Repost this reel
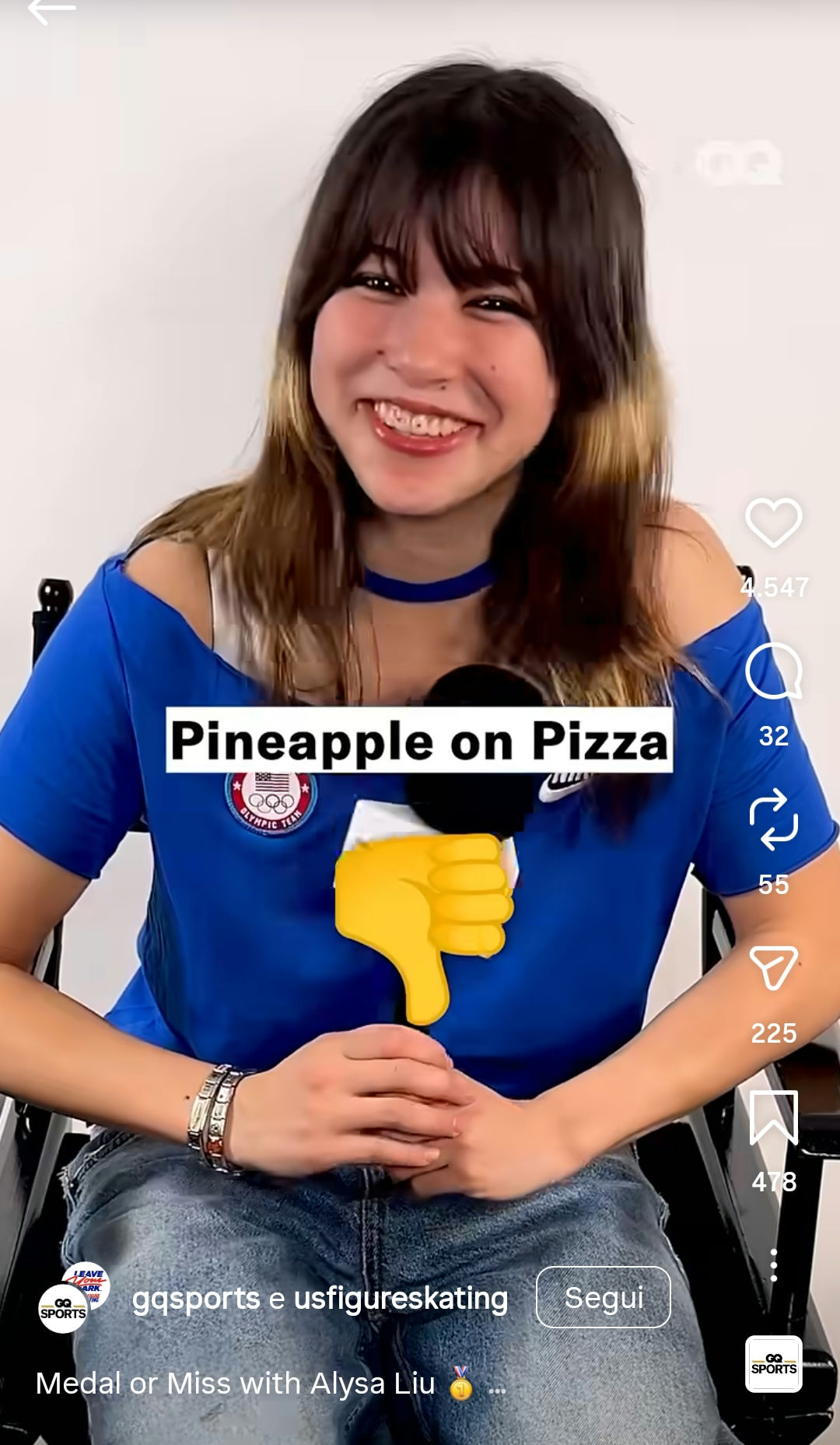Image resolution: width=840 pixels, height=1445 pixels. click(x=773, y=820)
